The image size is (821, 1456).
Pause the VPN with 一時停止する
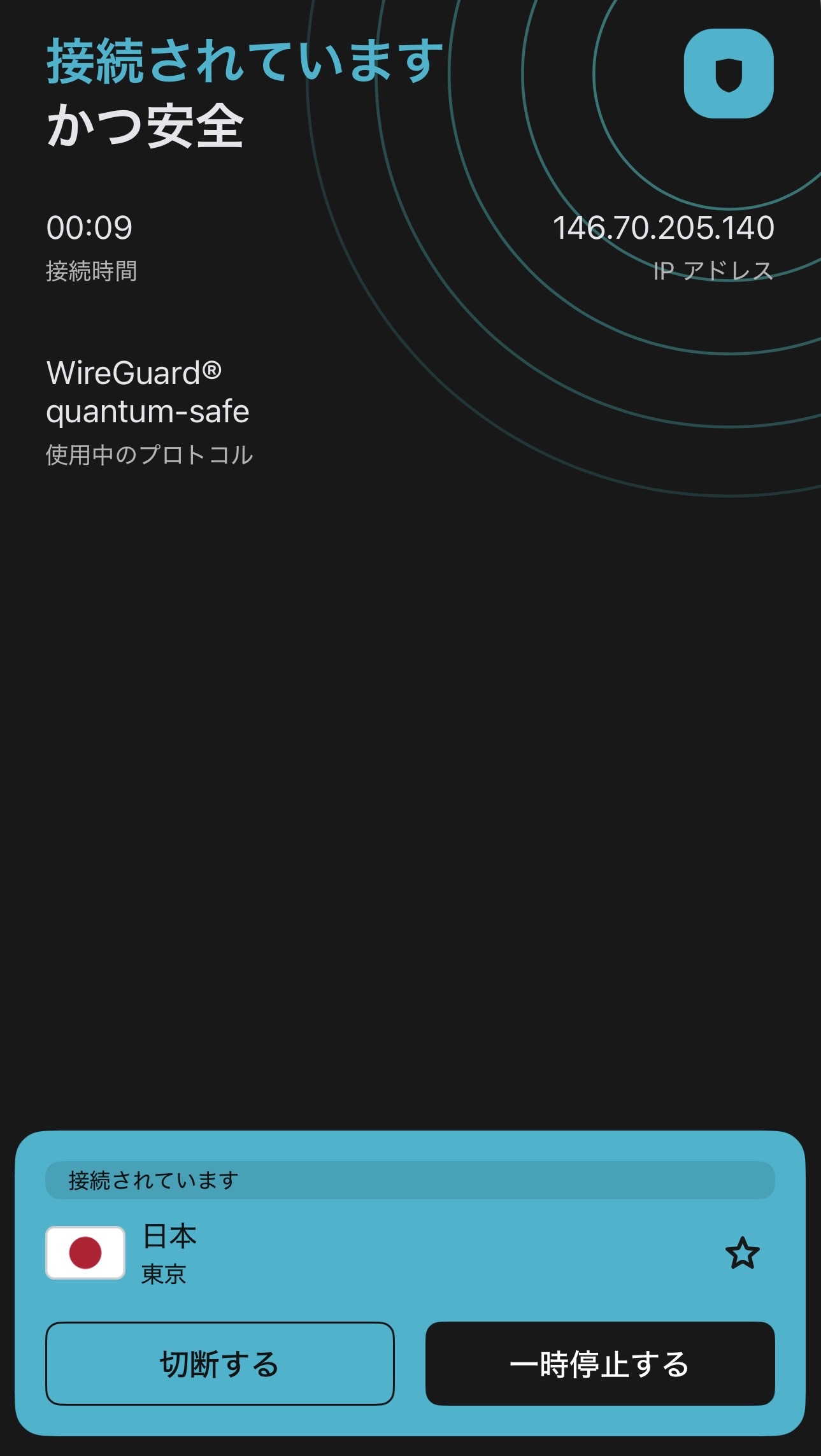click(599, 1364)
